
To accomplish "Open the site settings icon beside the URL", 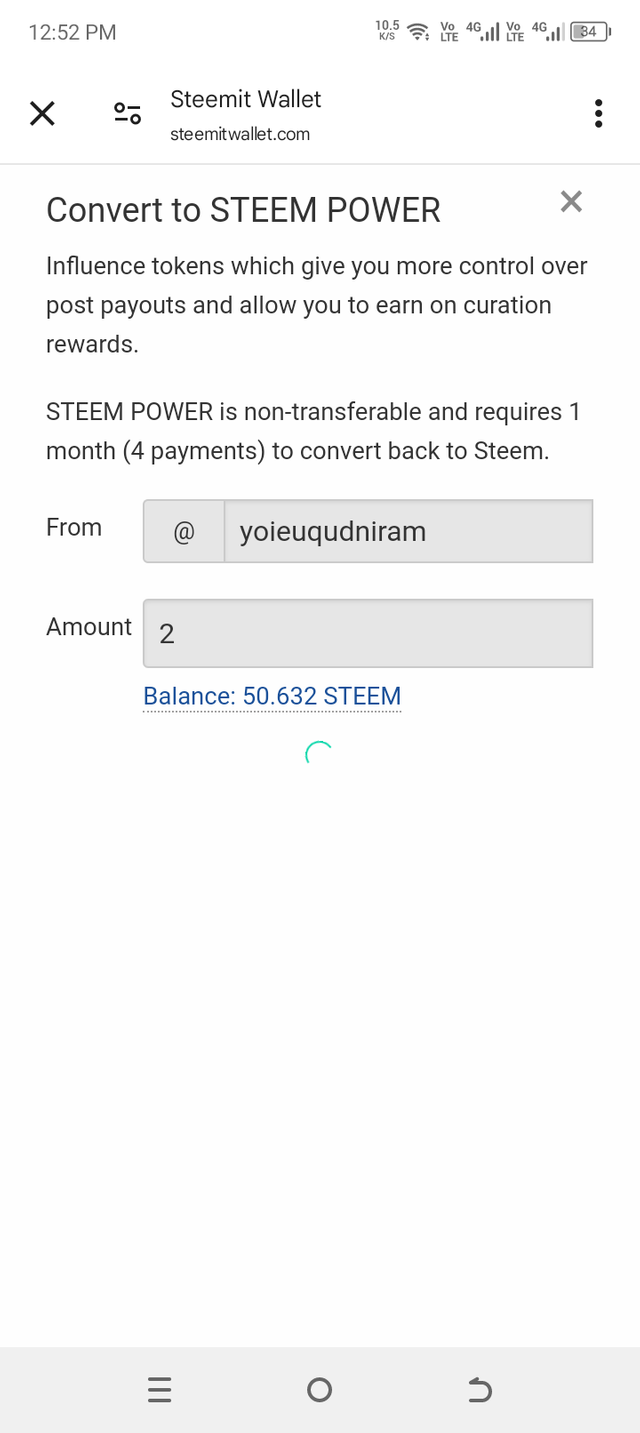I will [127, 114].
